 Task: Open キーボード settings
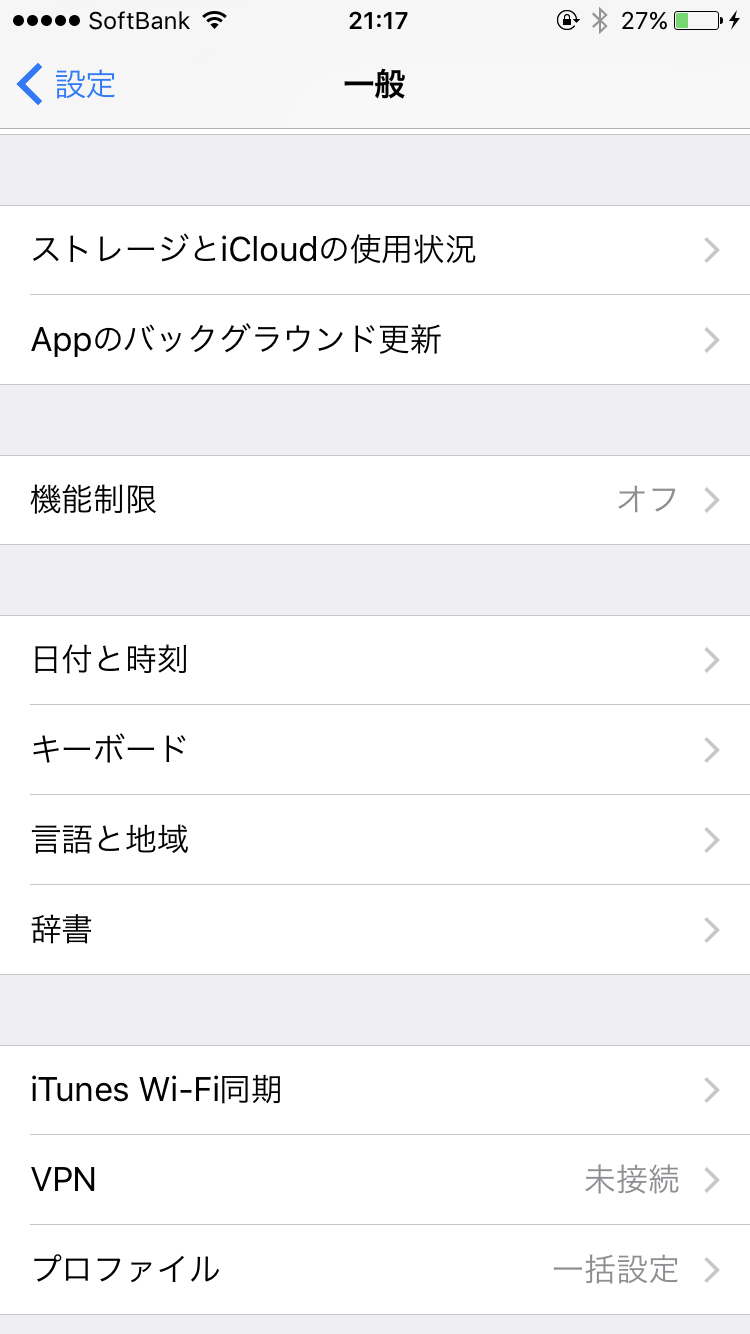(x=375, y=750)
